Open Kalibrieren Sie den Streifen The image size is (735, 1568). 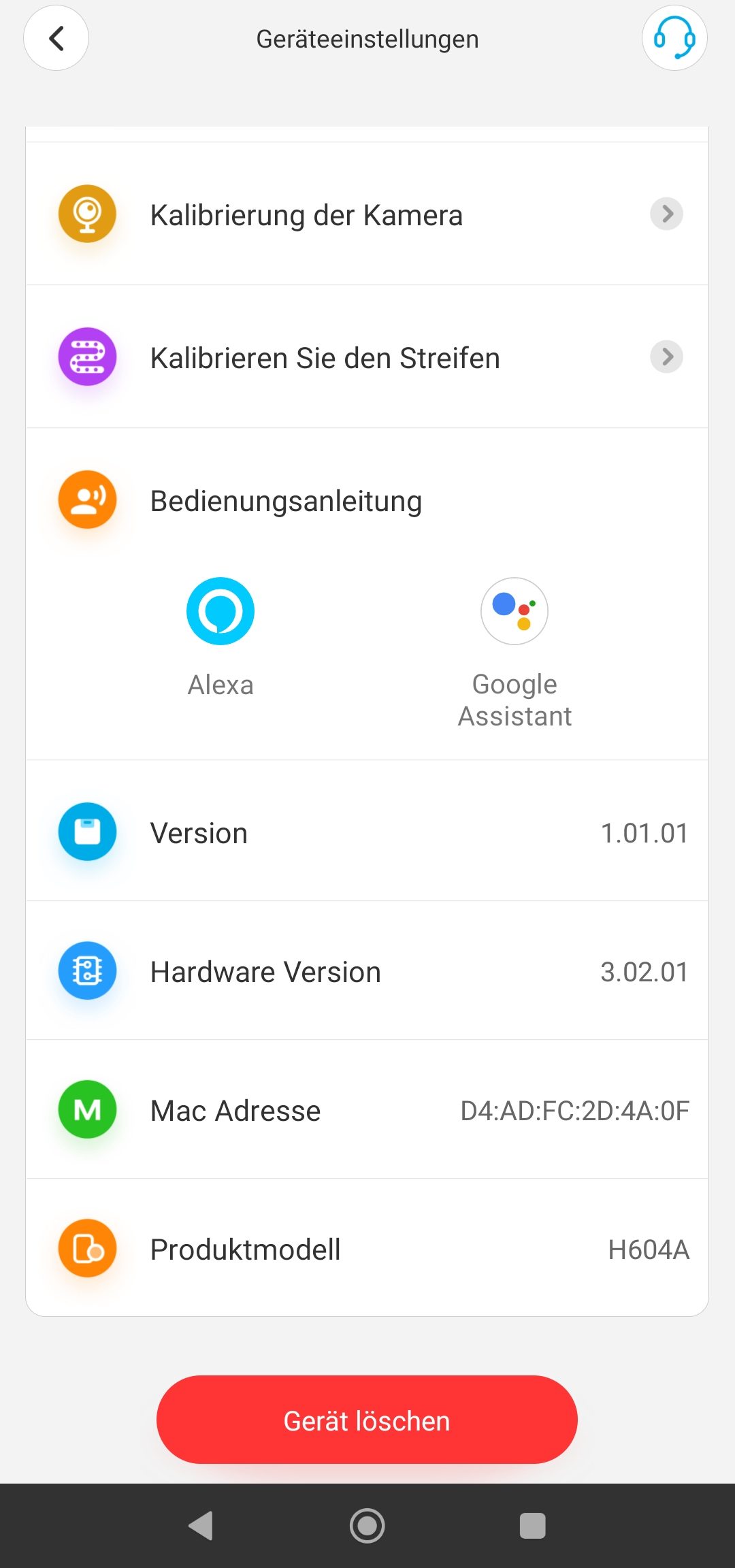[367, 357]
